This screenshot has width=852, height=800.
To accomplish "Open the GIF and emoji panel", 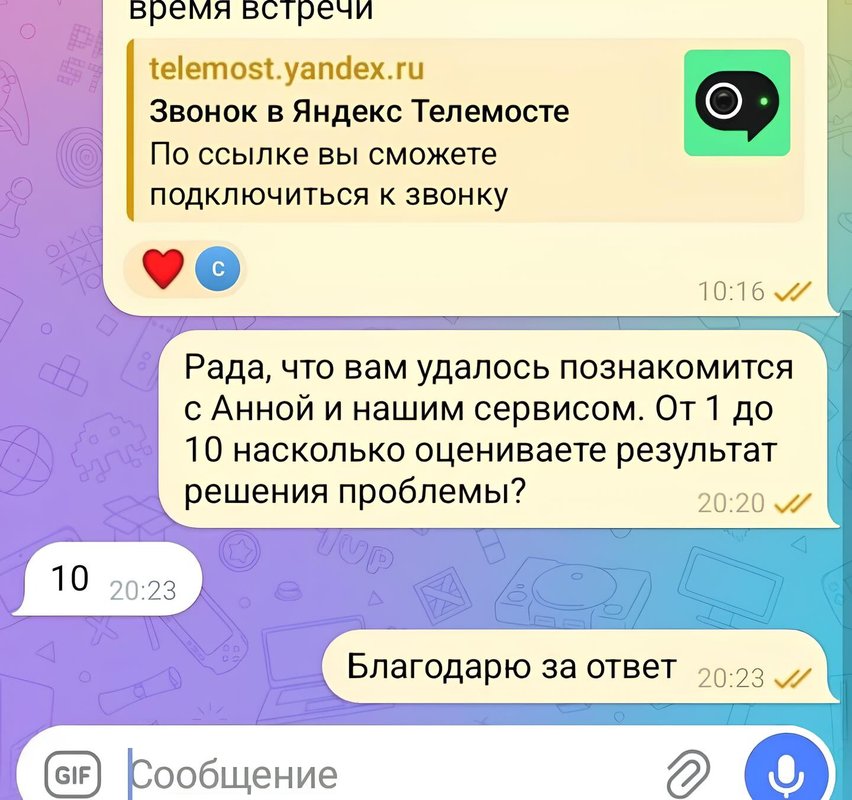I will (68, 774).
